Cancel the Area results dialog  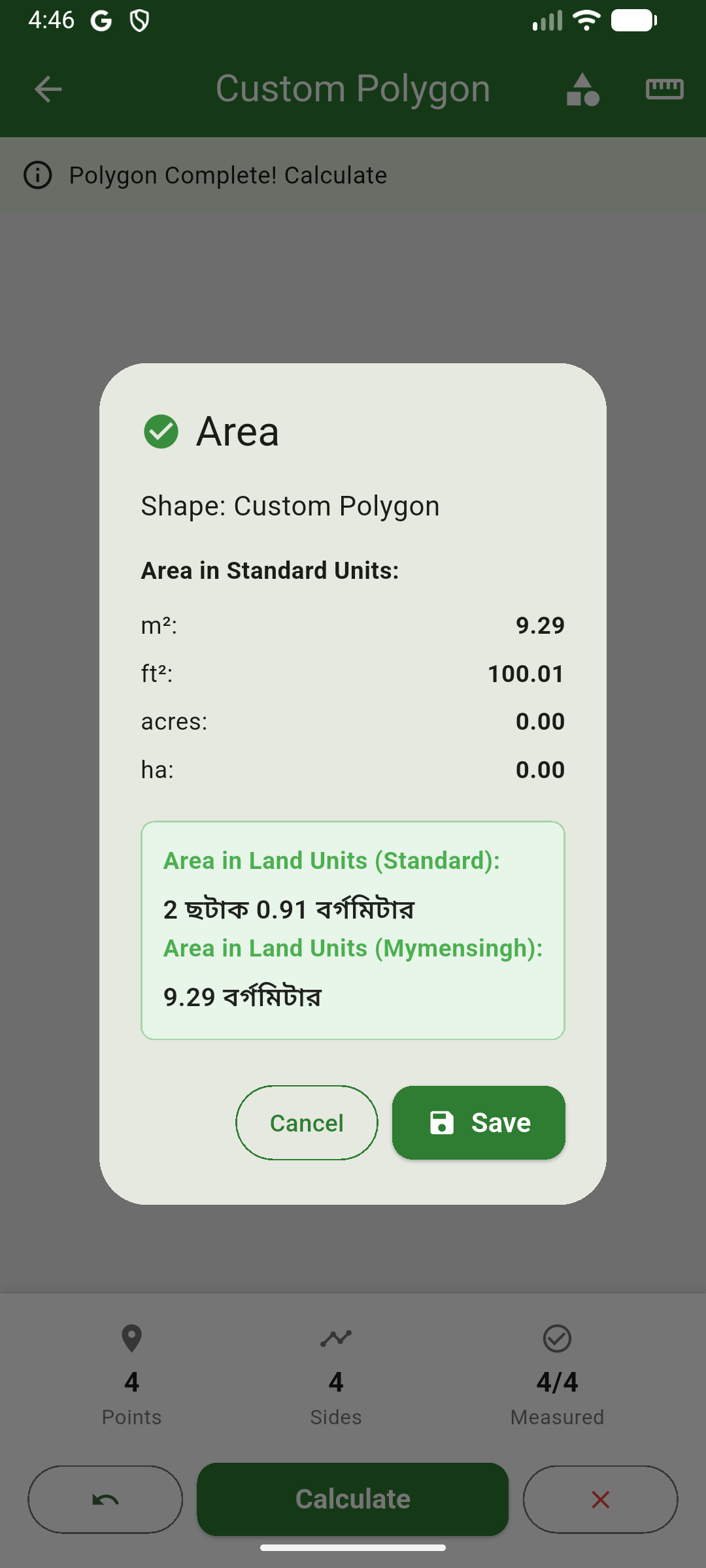pos(306,1122)
